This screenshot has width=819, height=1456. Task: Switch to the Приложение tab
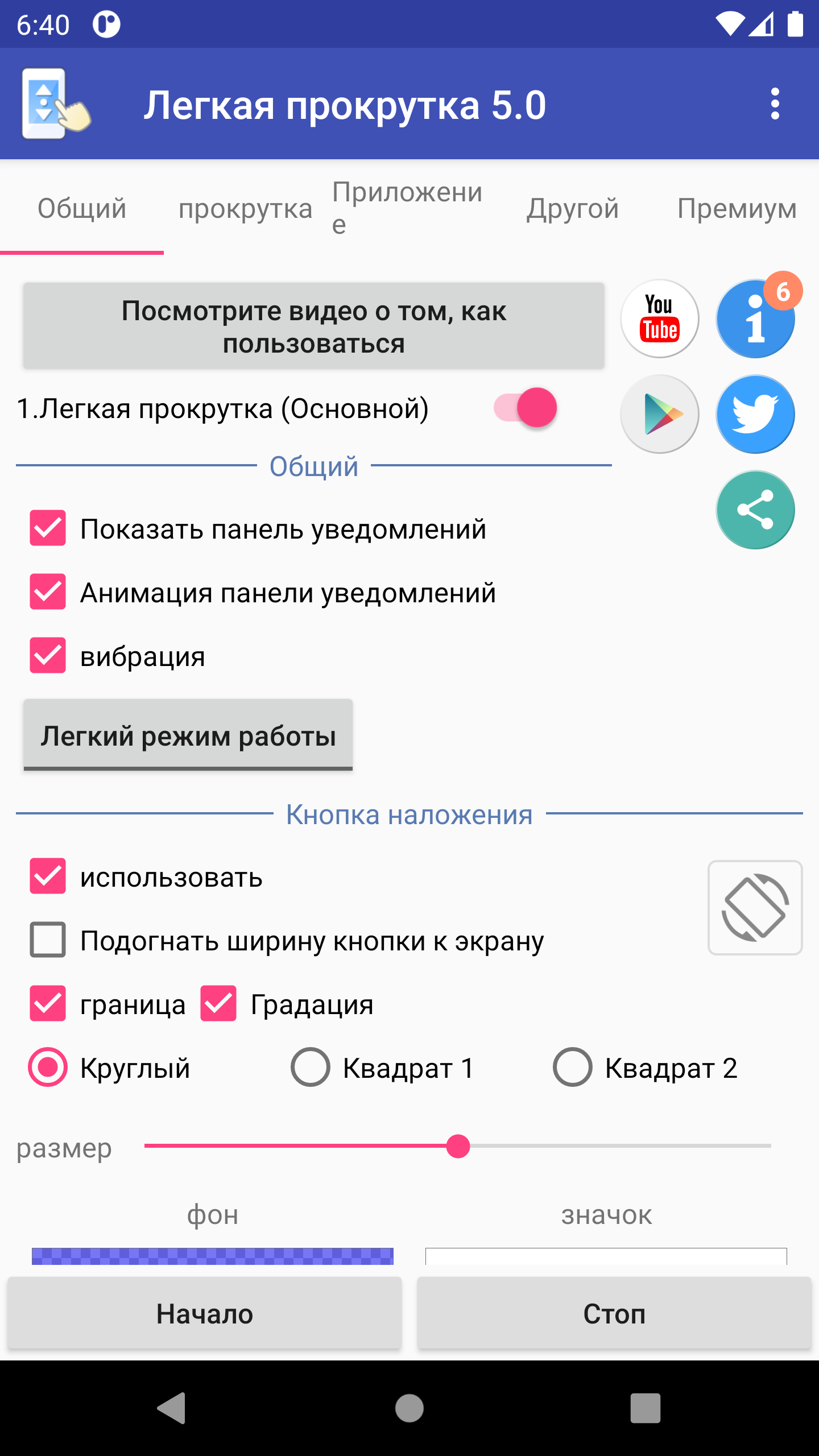[x=407, y=209]
